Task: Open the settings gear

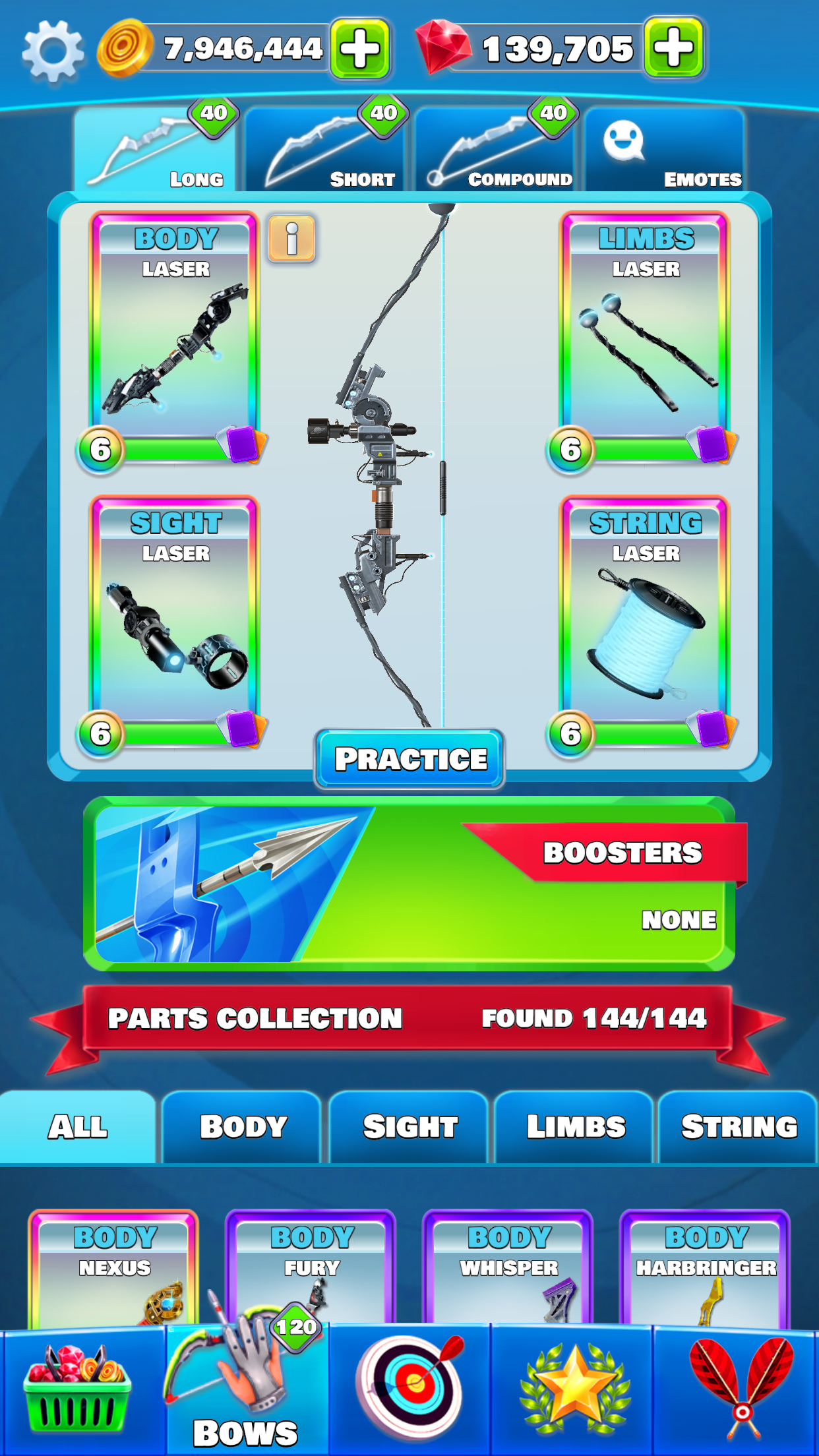Action: [x=53, y=51]
